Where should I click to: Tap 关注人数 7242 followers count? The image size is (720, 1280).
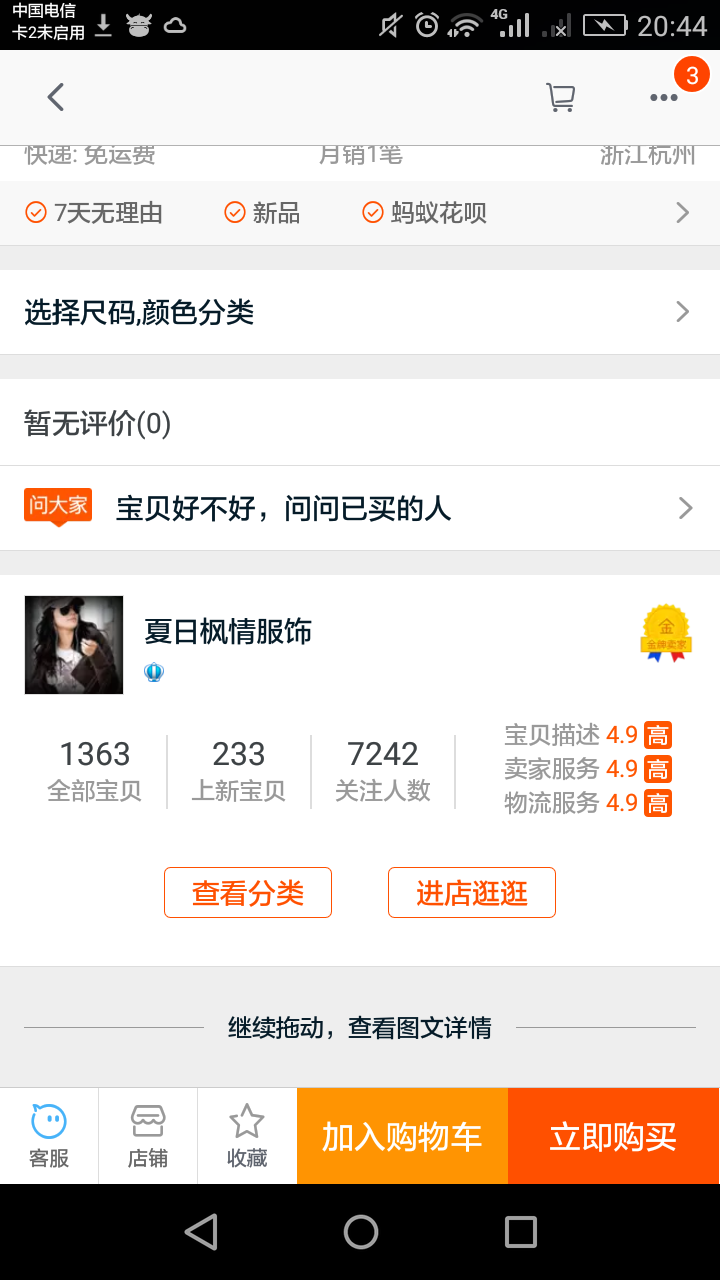click(383, 770)
